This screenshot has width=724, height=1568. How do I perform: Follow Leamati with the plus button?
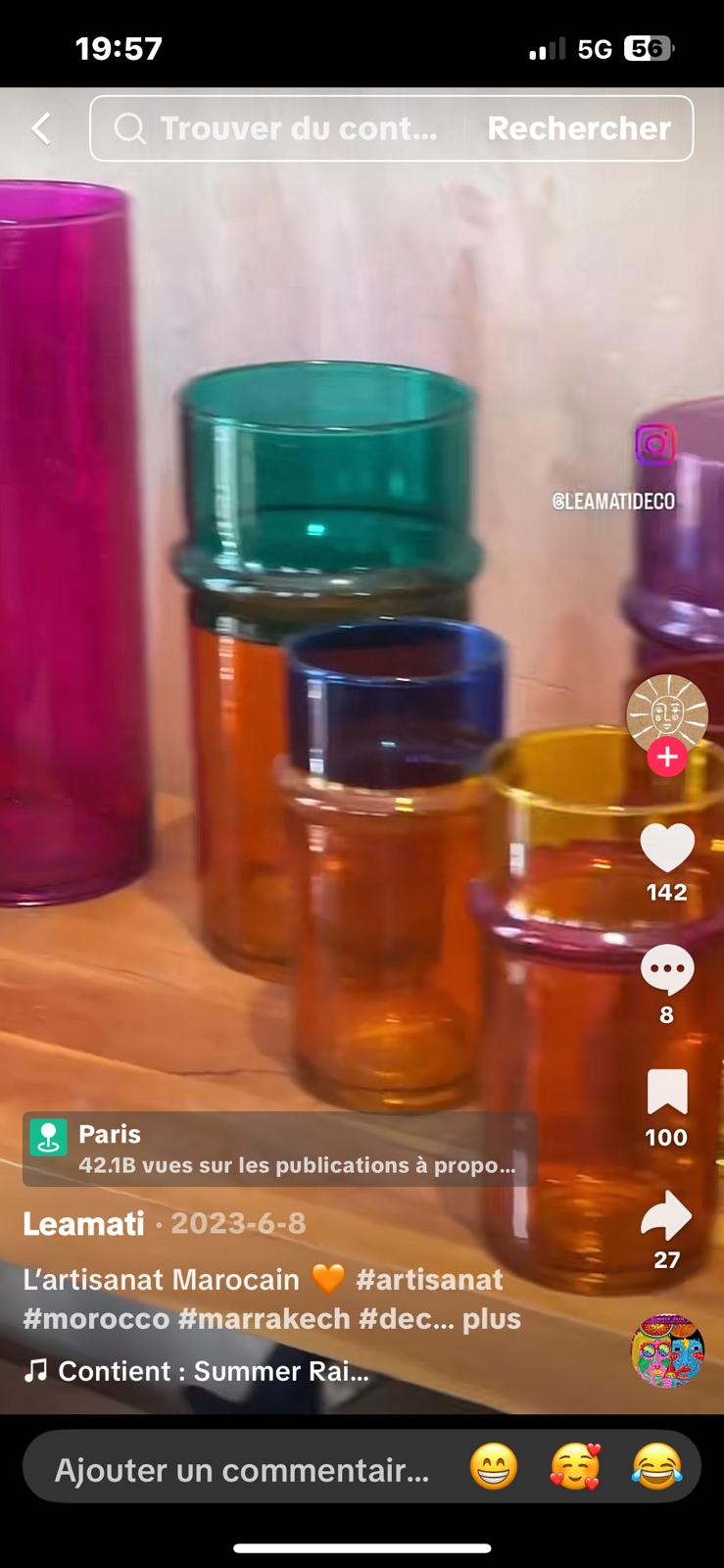(666, 757)
